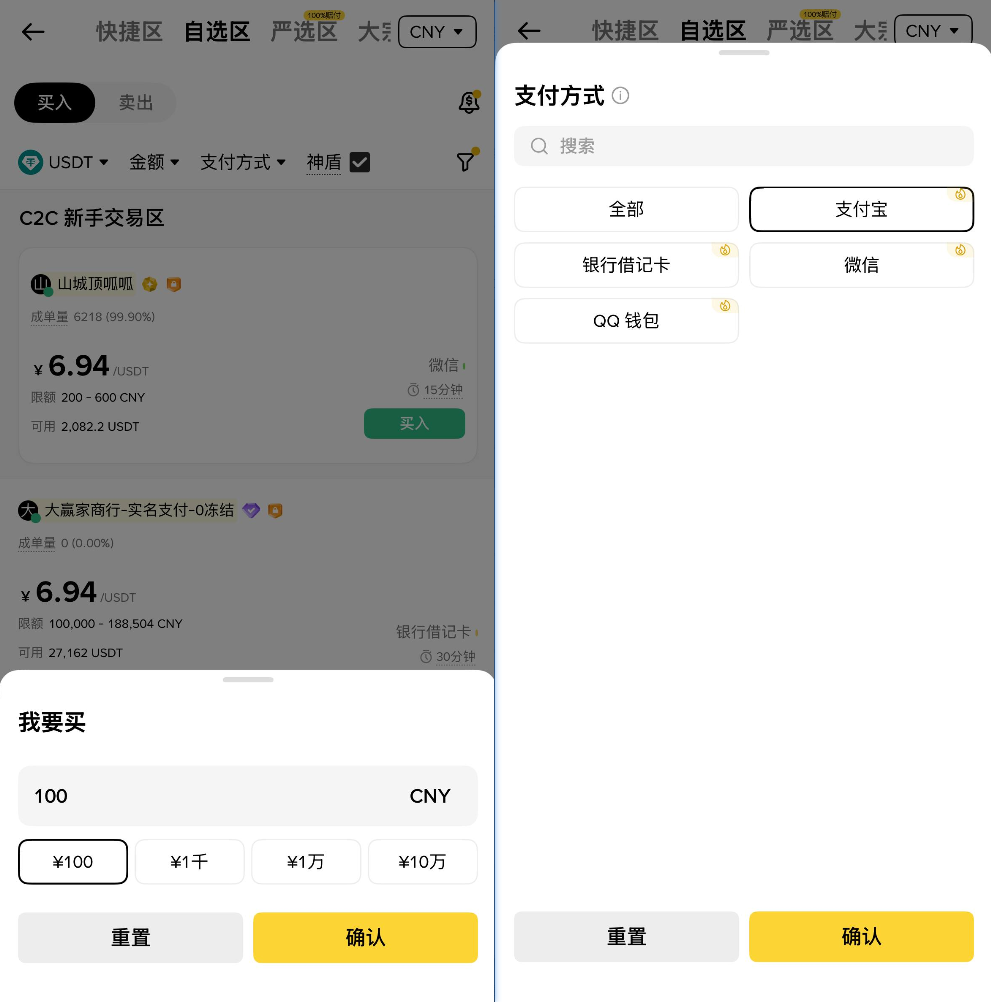This screenshot has width=991, height=1002.
Task: Pick the ¥1万 amount chip
Action: 305,862
